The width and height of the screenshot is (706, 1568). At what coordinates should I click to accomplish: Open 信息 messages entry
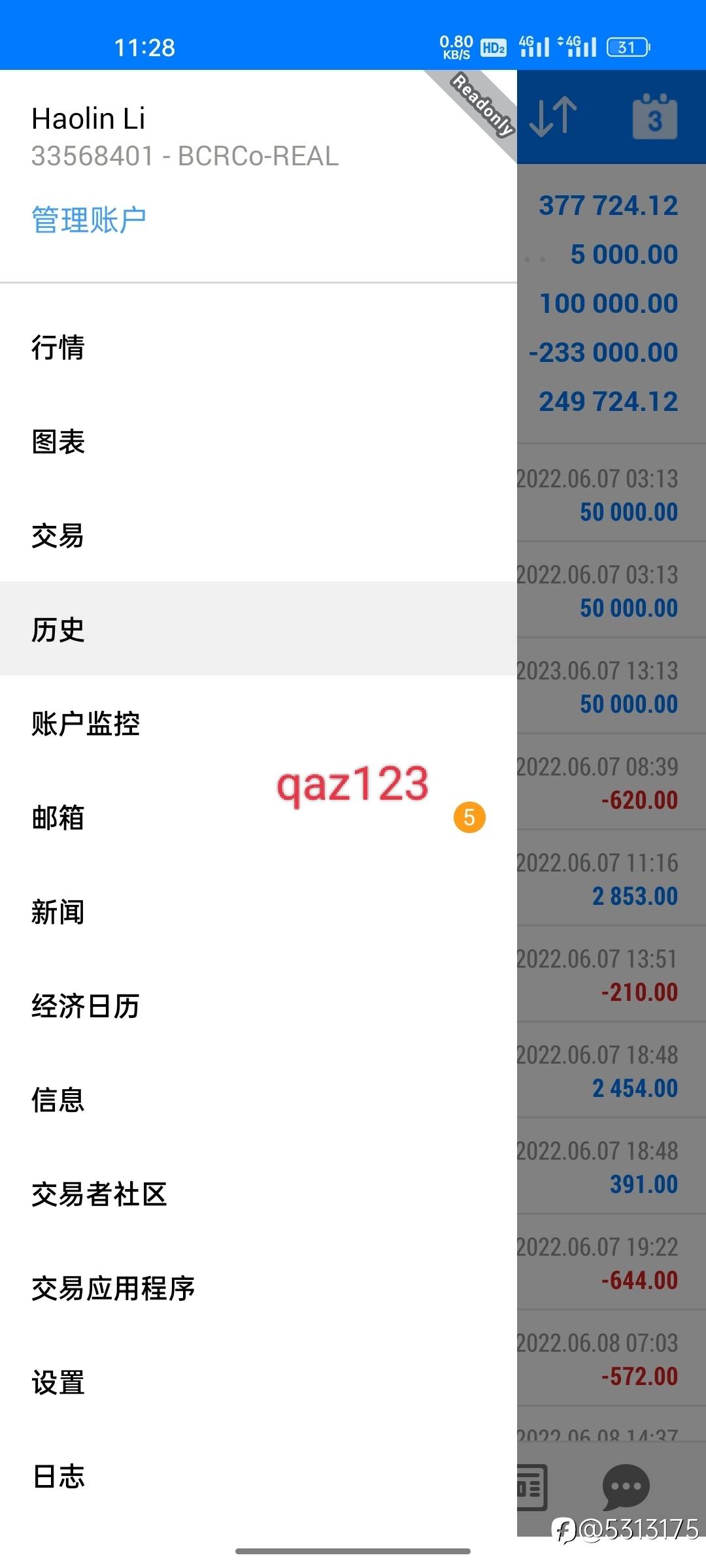tap(258, 1100)
